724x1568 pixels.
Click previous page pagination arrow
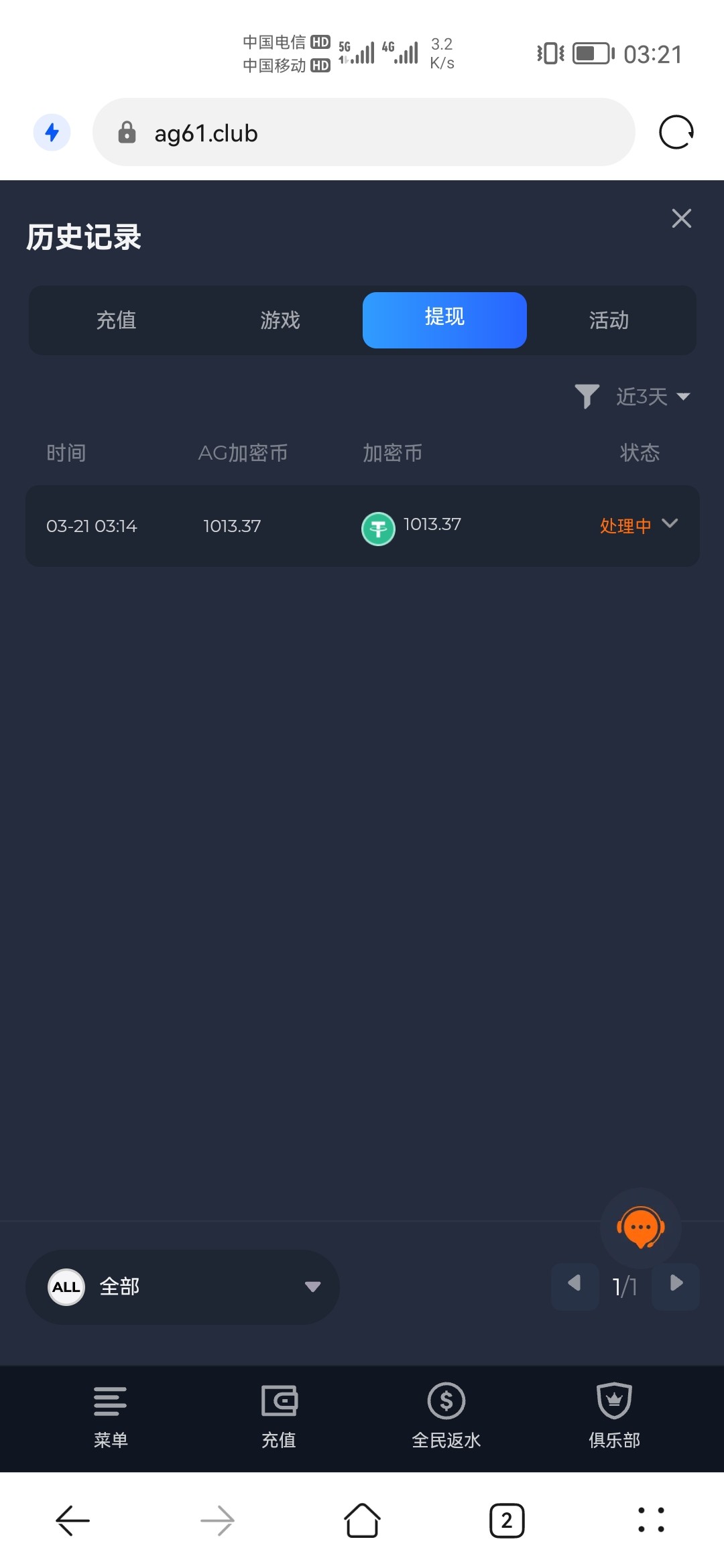575,1285
